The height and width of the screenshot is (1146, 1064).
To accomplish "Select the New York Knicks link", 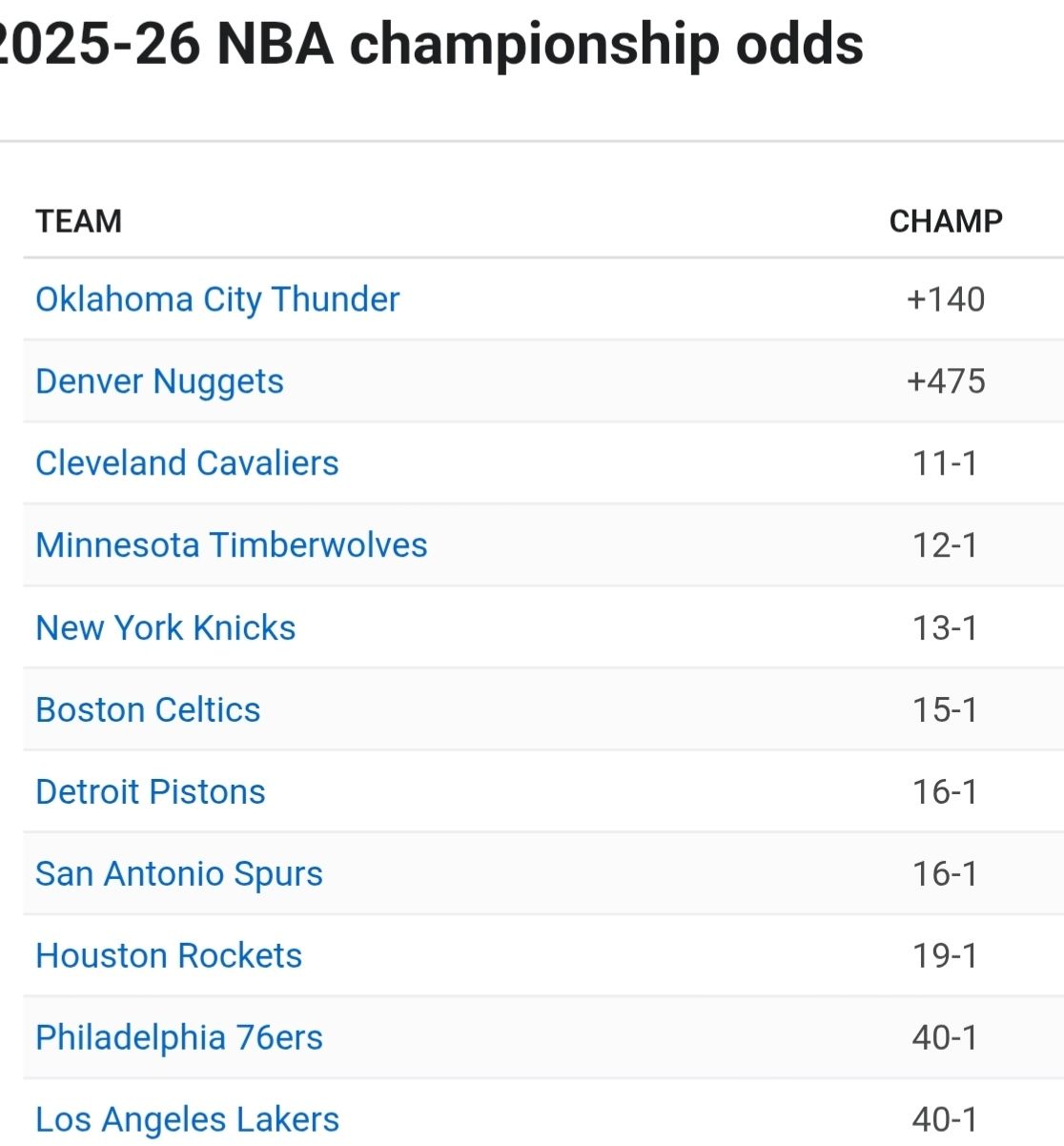I will click(165, 628).
